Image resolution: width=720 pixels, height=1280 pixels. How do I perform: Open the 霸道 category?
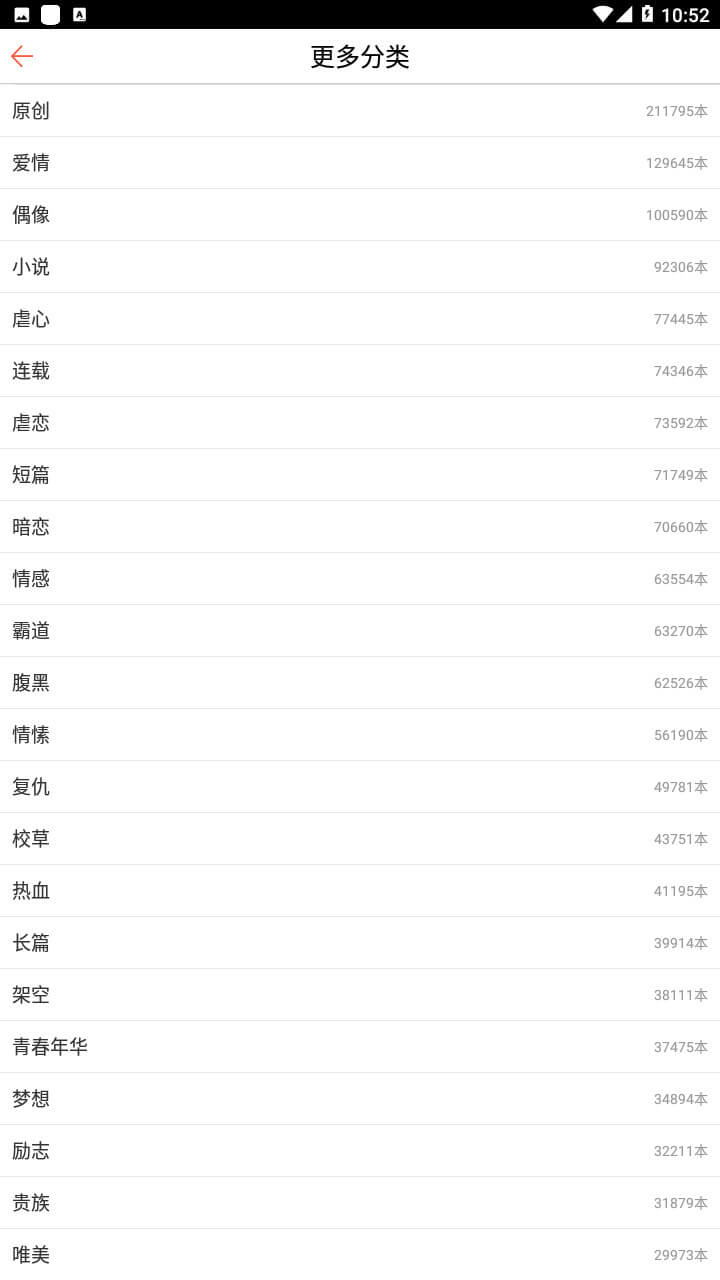(x=360, y=631)
